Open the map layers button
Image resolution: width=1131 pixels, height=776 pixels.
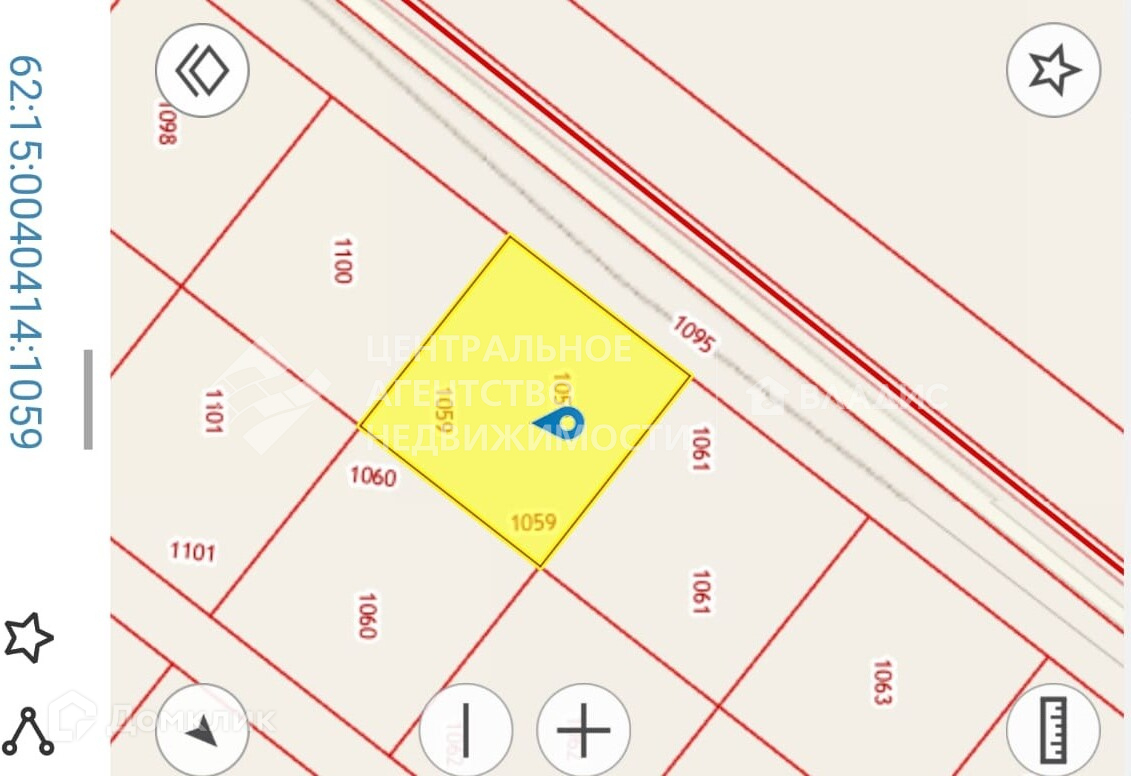click(202, 71)
